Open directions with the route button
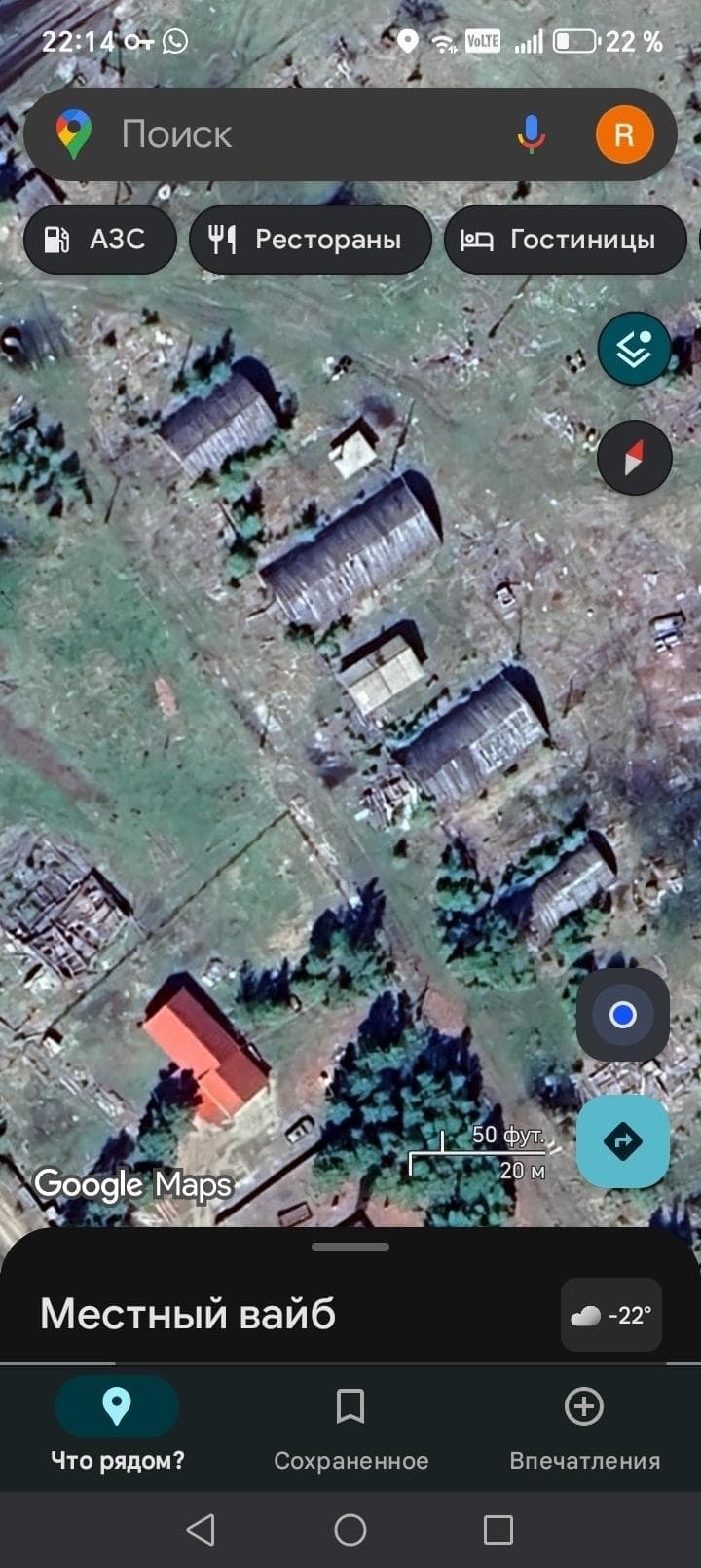Viewport: 701px width, 1568px height. click(x=623, y=1140)
